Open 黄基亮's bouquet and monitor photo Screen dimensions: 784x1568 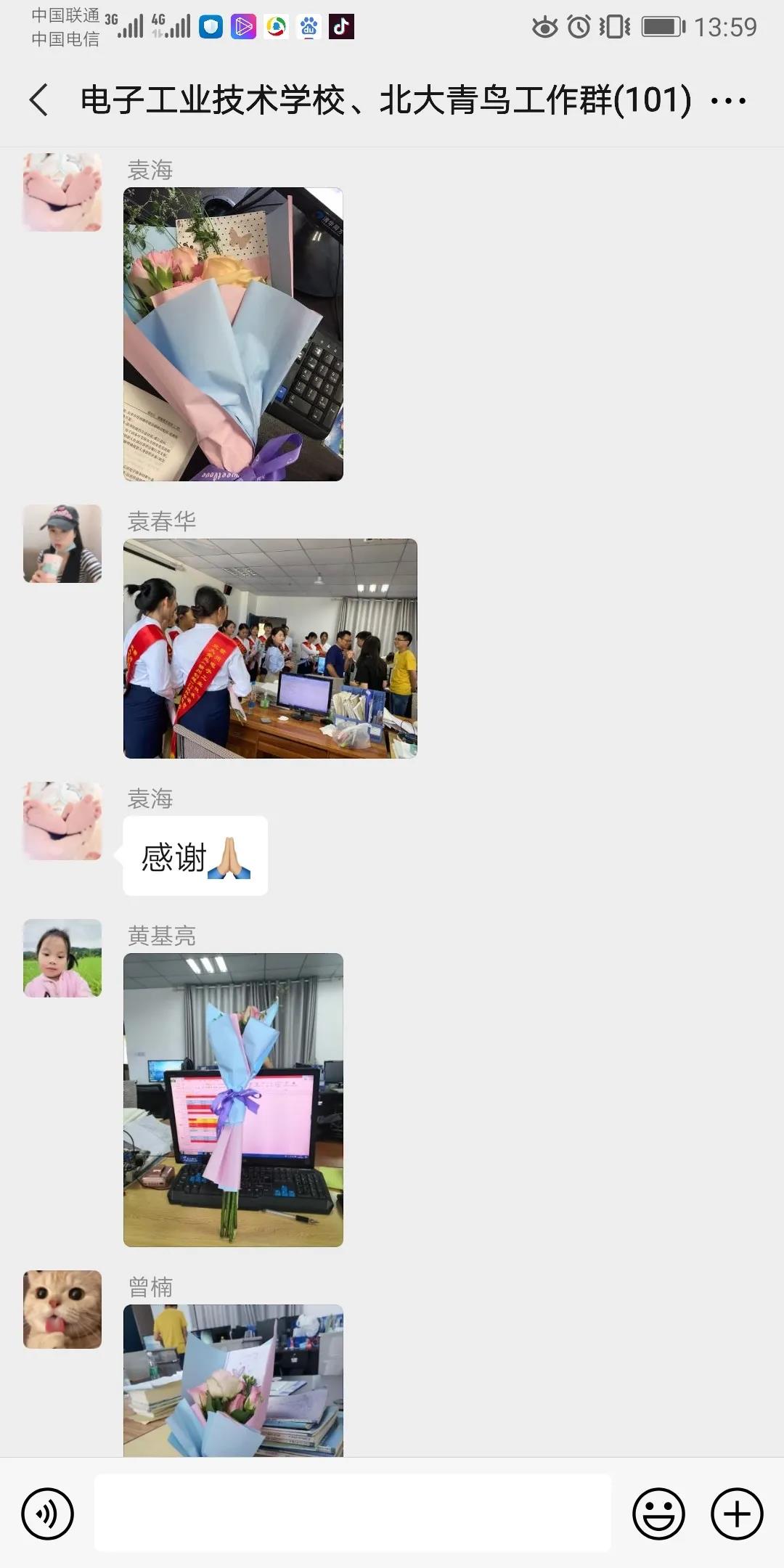pos(233,1100)
